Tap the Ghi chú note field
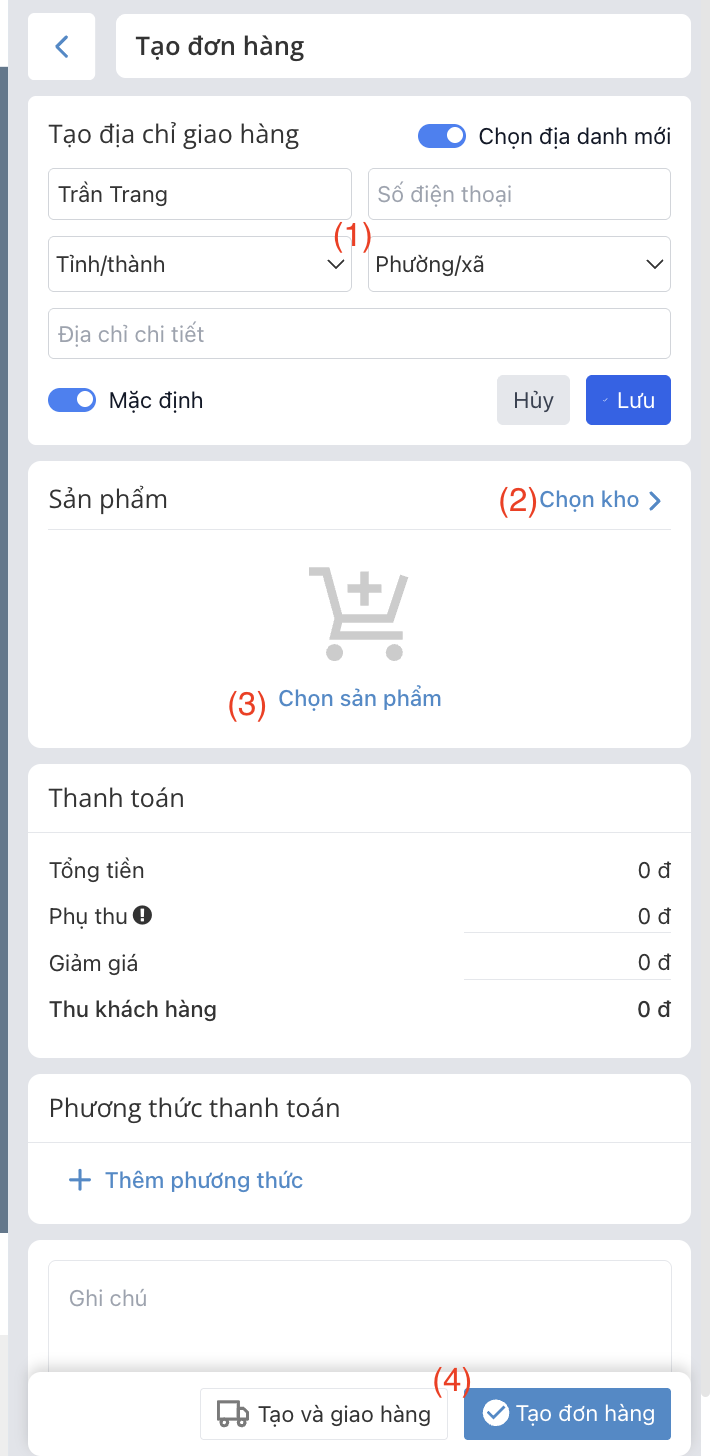This screenshot has width=710, height=1456. (359, 1310)
